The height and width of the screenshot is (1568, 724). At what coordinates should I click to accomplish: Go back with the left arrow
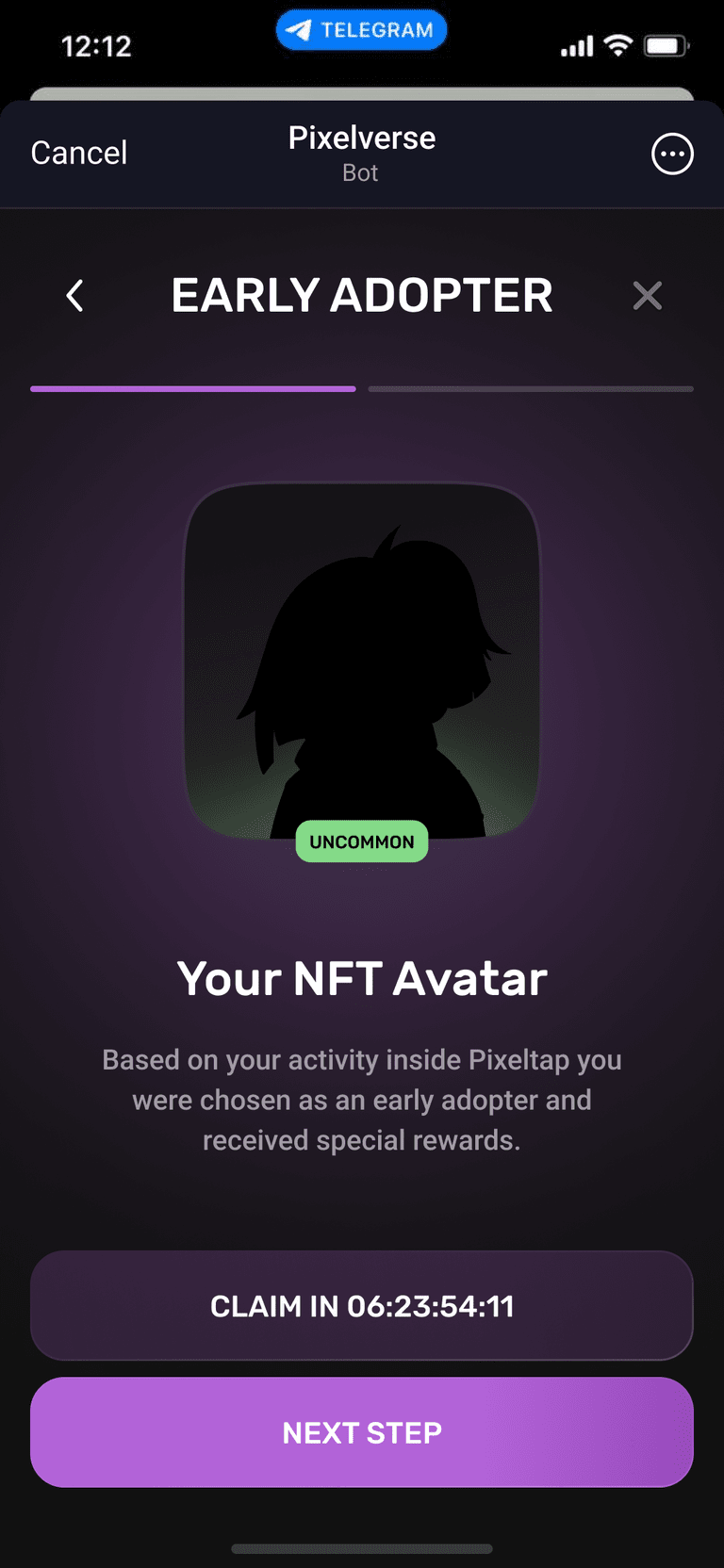(75, 296)
